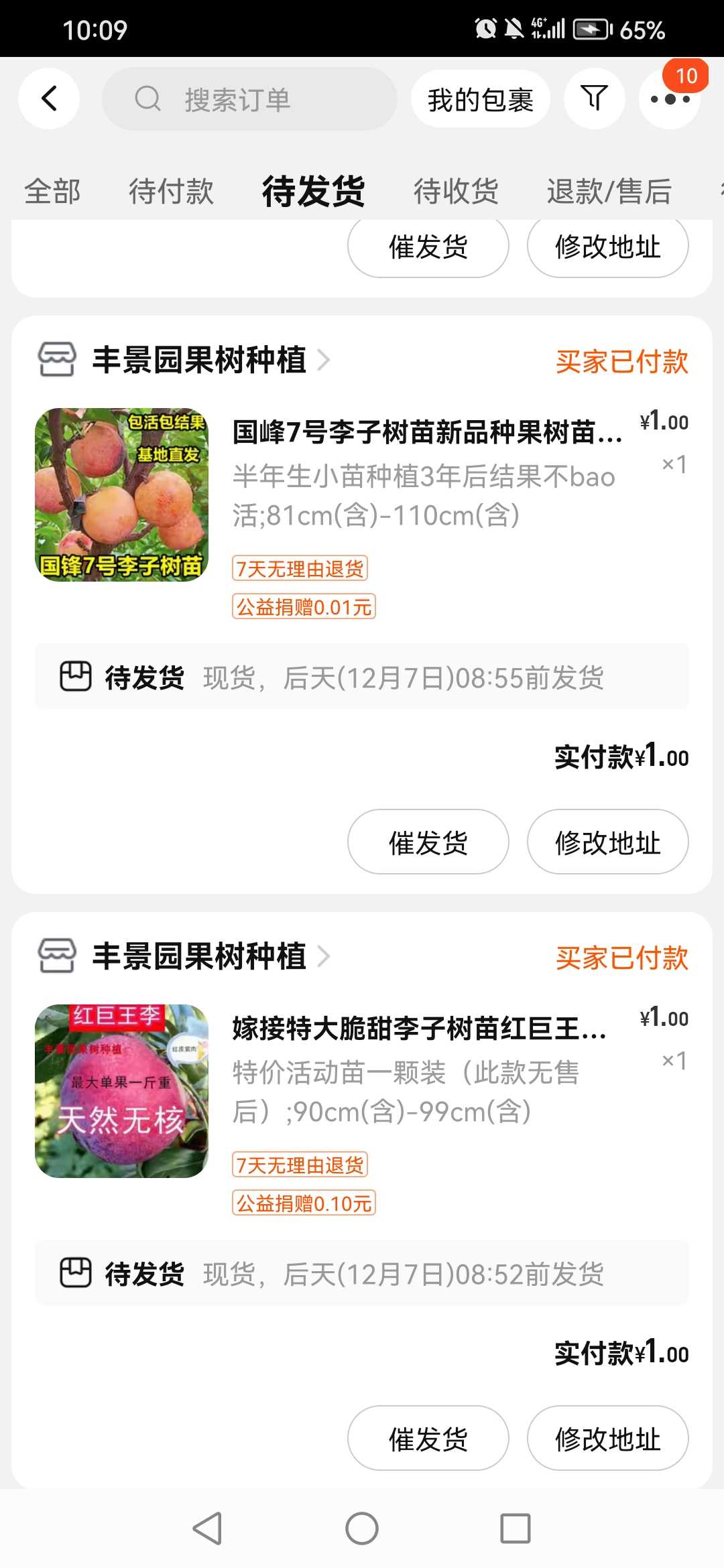Viewport: 724px width, 1568px height.
Task: Open the order filter funnel icon
Action: click(594, 99)
